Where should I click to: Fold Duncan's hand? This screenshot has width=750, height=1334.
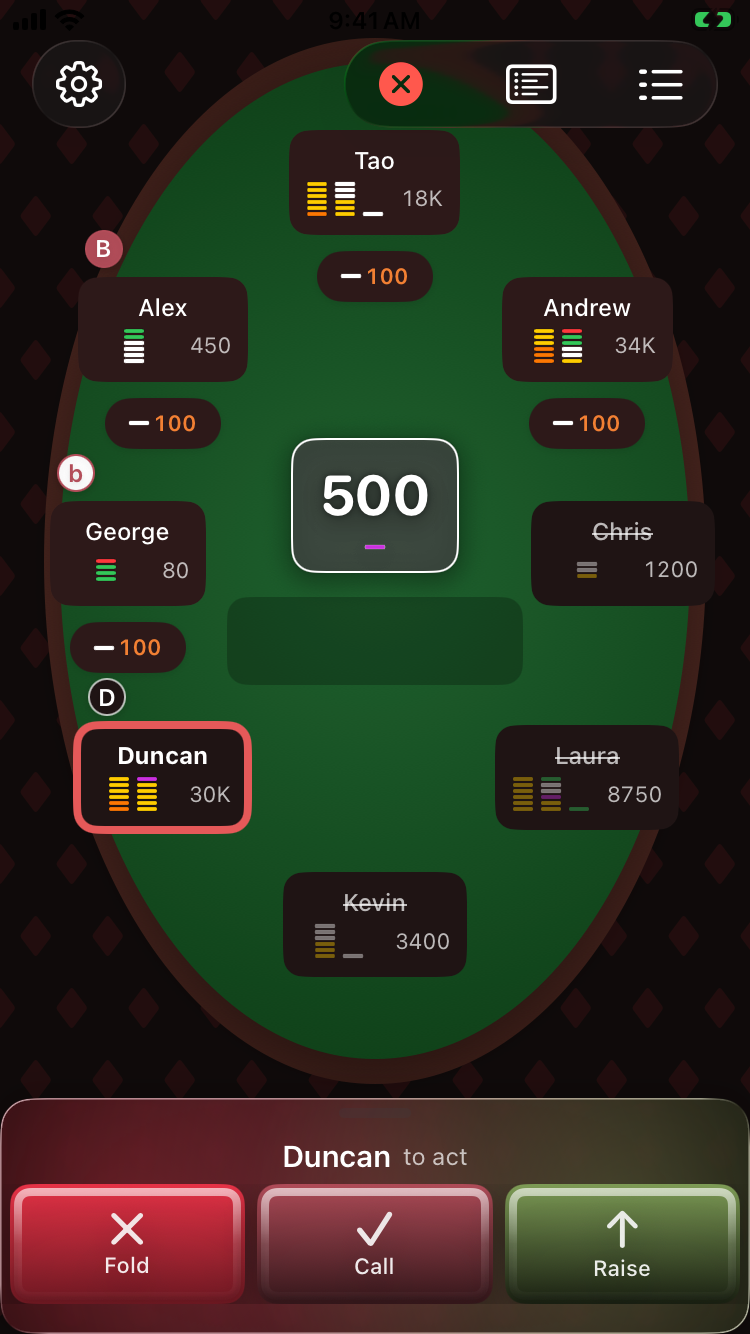point(127,1243)
